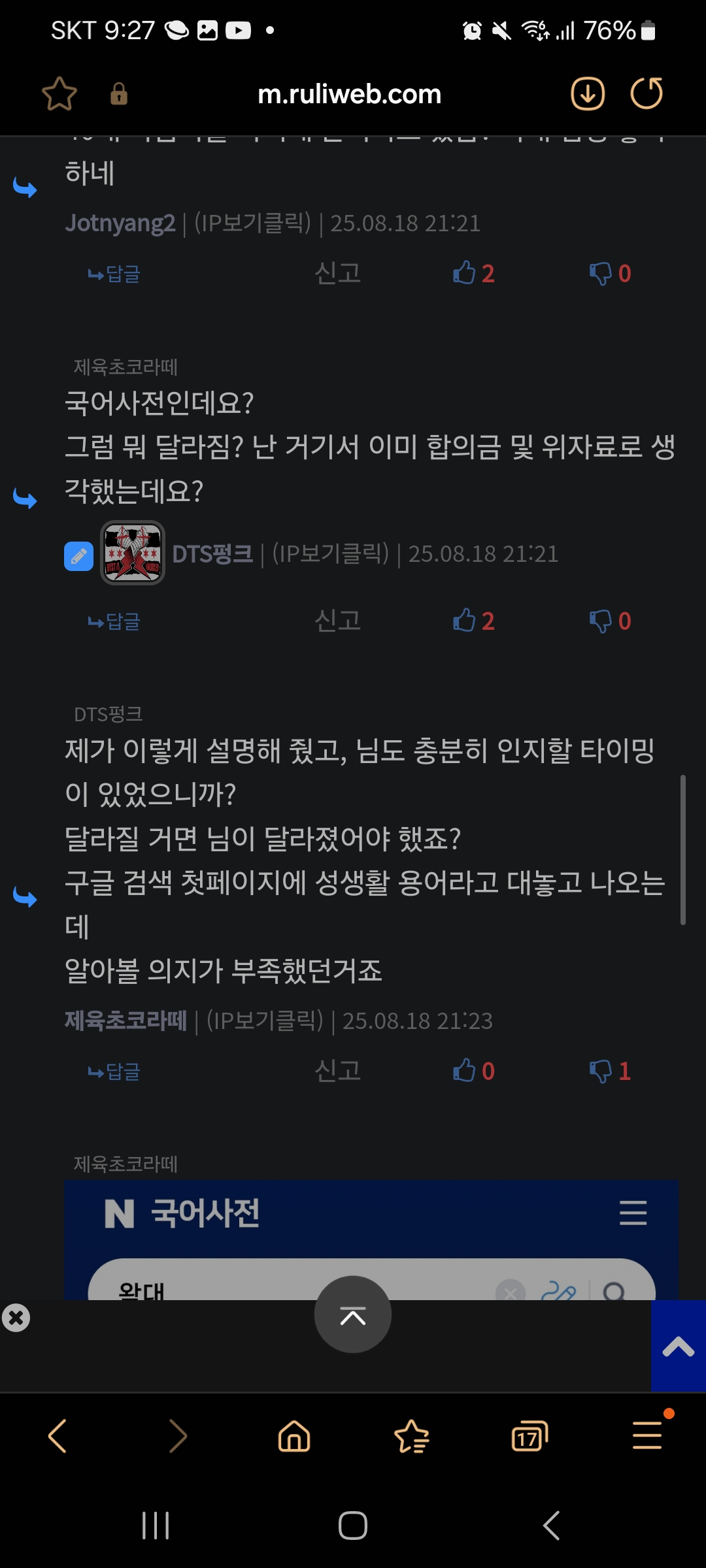This screenshot has height=1568, width=706.
Task: Report Jotnyang2's comment
Action: pos(337,274)
